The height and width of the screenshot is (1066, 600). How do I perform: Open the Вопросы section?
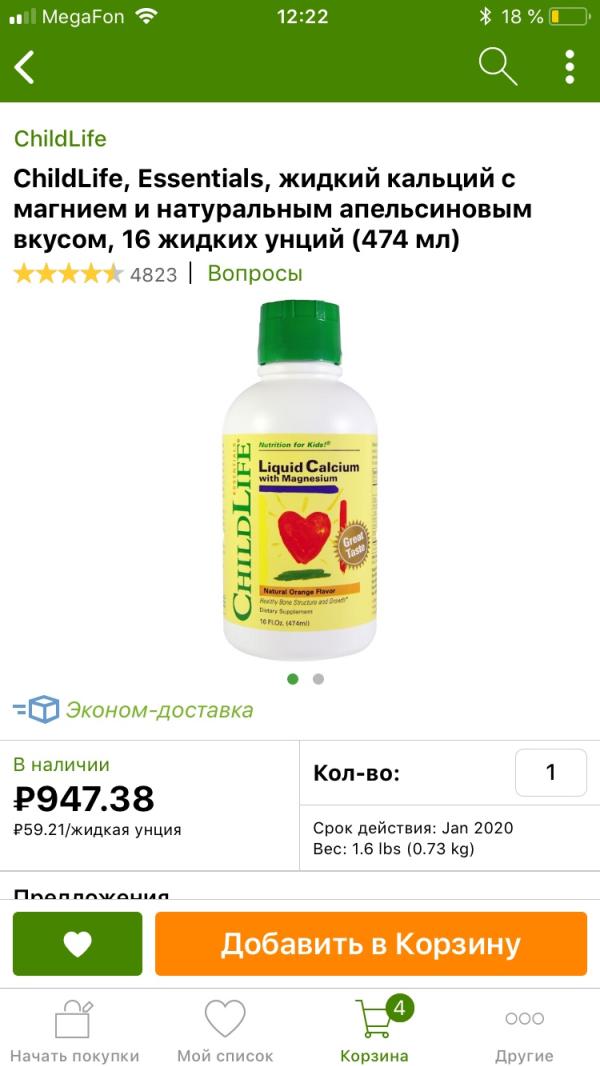[255, 273]
